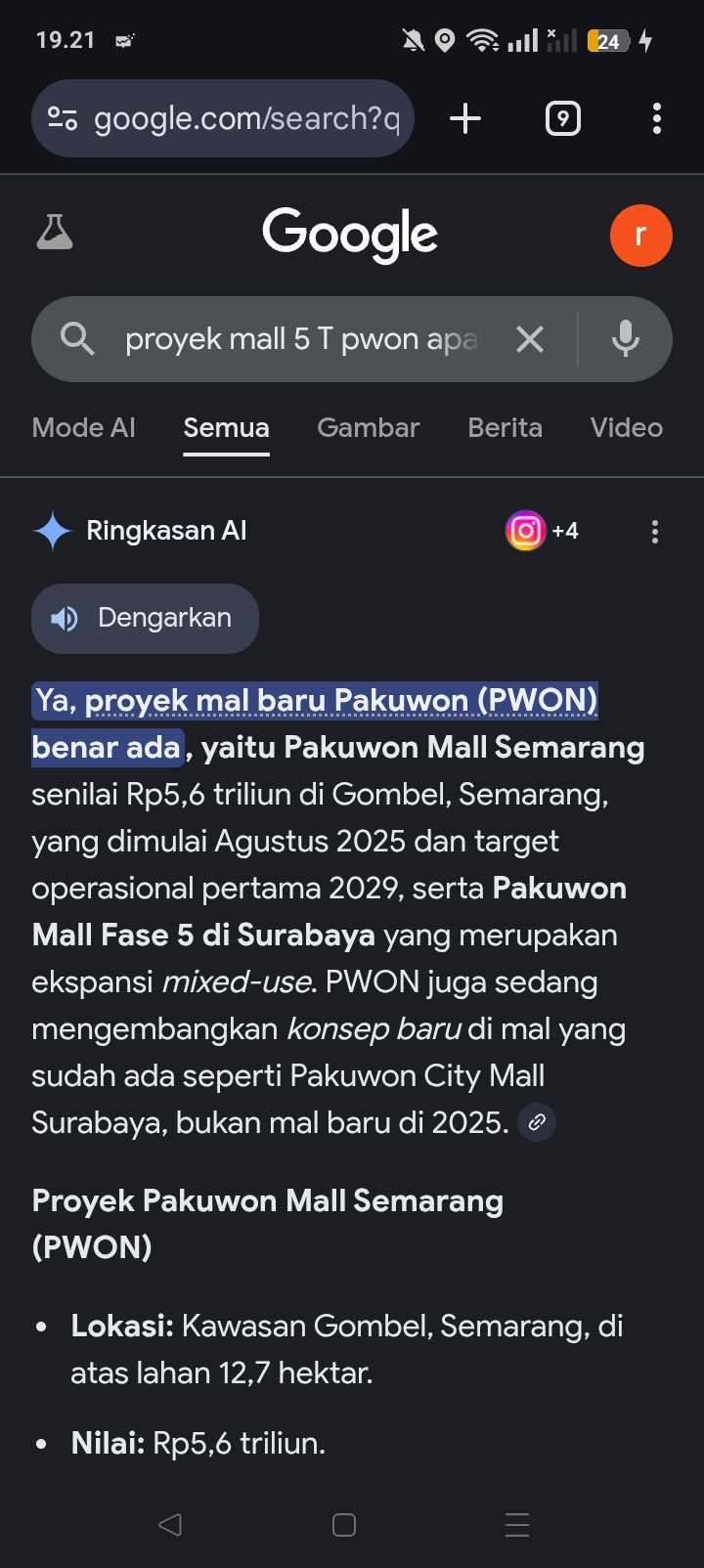704x1568 pixels.
Task: Listen to the AI summary with Dengarkan
Action: [x=146, y=619]
